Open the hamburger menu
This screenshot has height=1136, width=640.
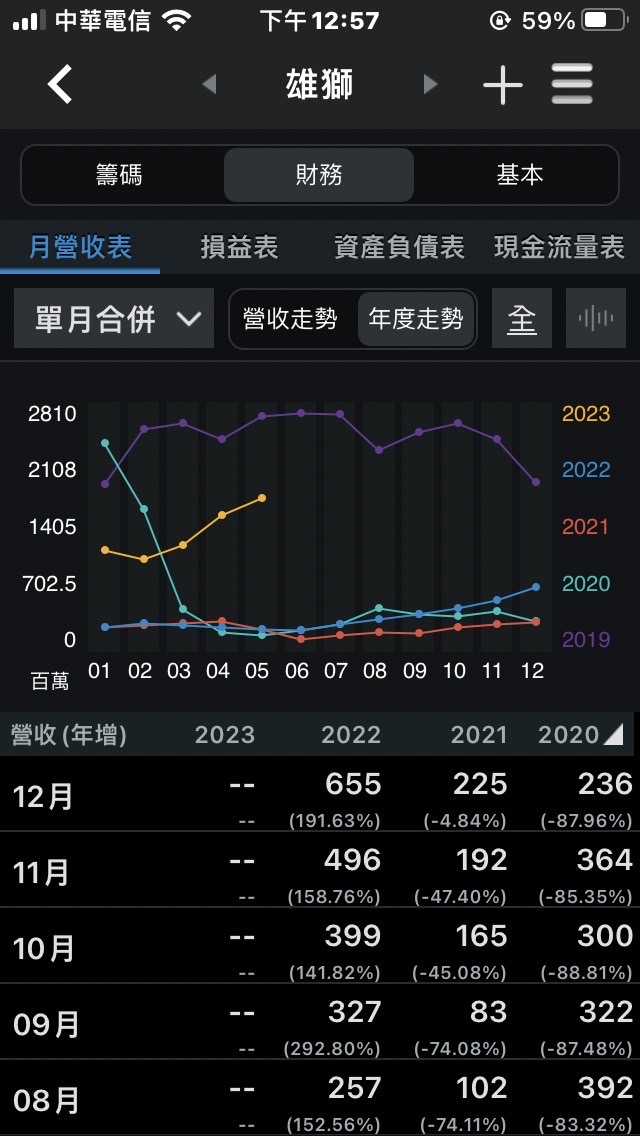click(x=572, y=85)
